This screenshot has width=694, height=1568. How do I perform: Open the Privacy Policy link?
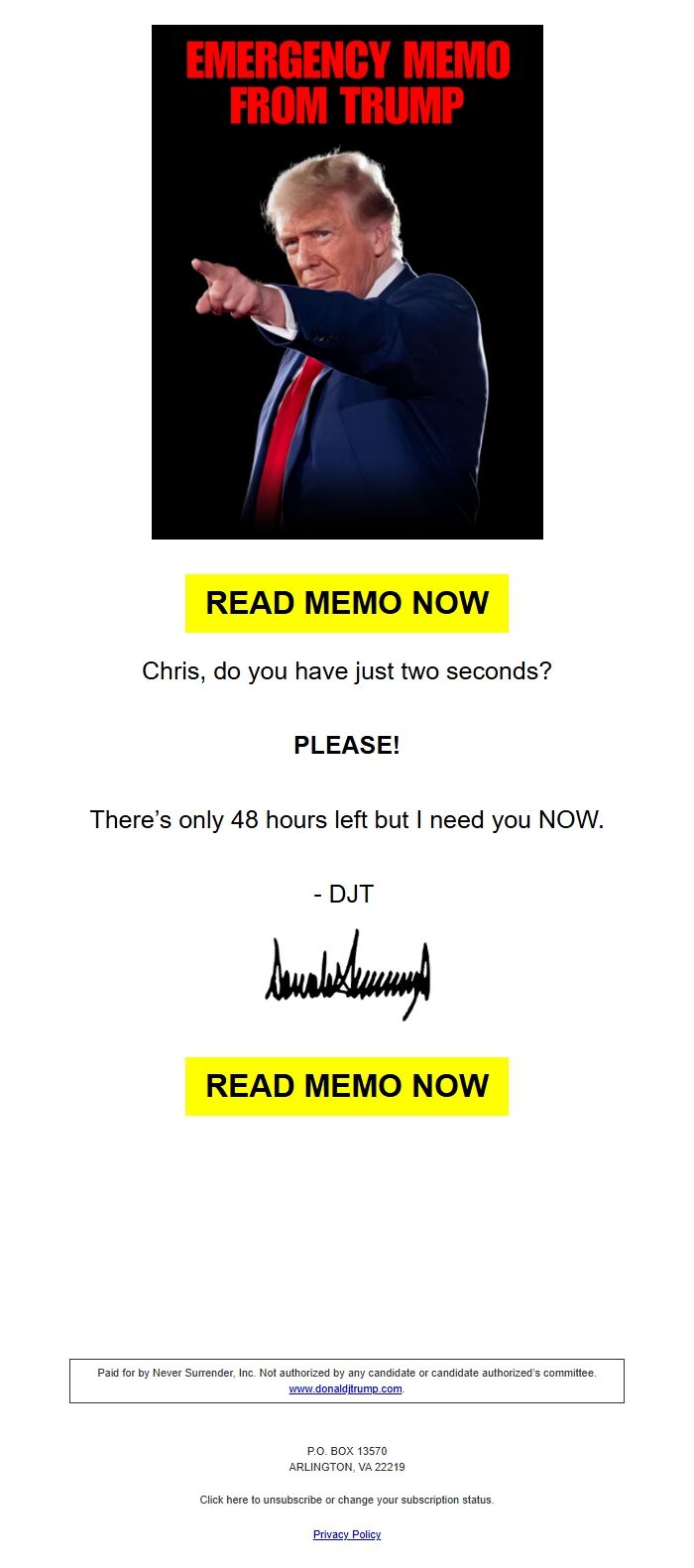[x=347, y=1534]
